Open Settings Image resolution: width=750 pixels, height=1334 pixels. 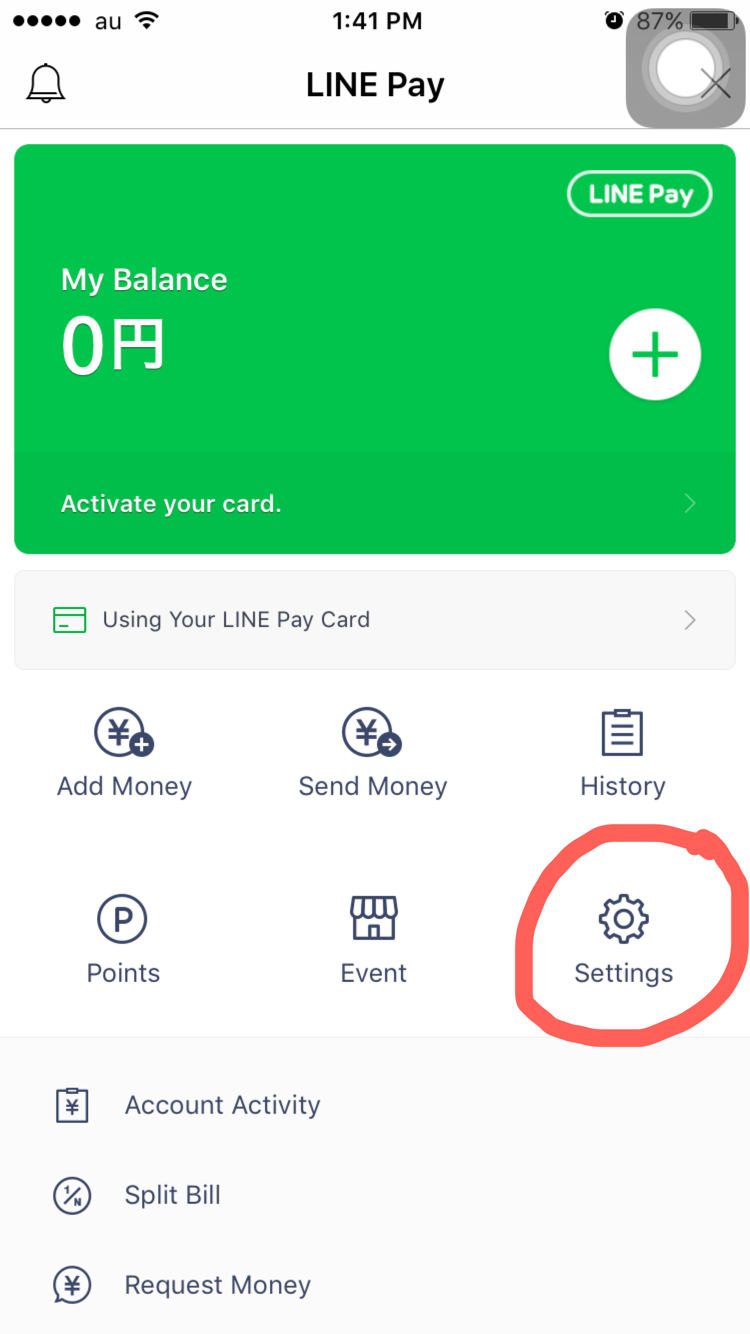(x=623, y=940)
